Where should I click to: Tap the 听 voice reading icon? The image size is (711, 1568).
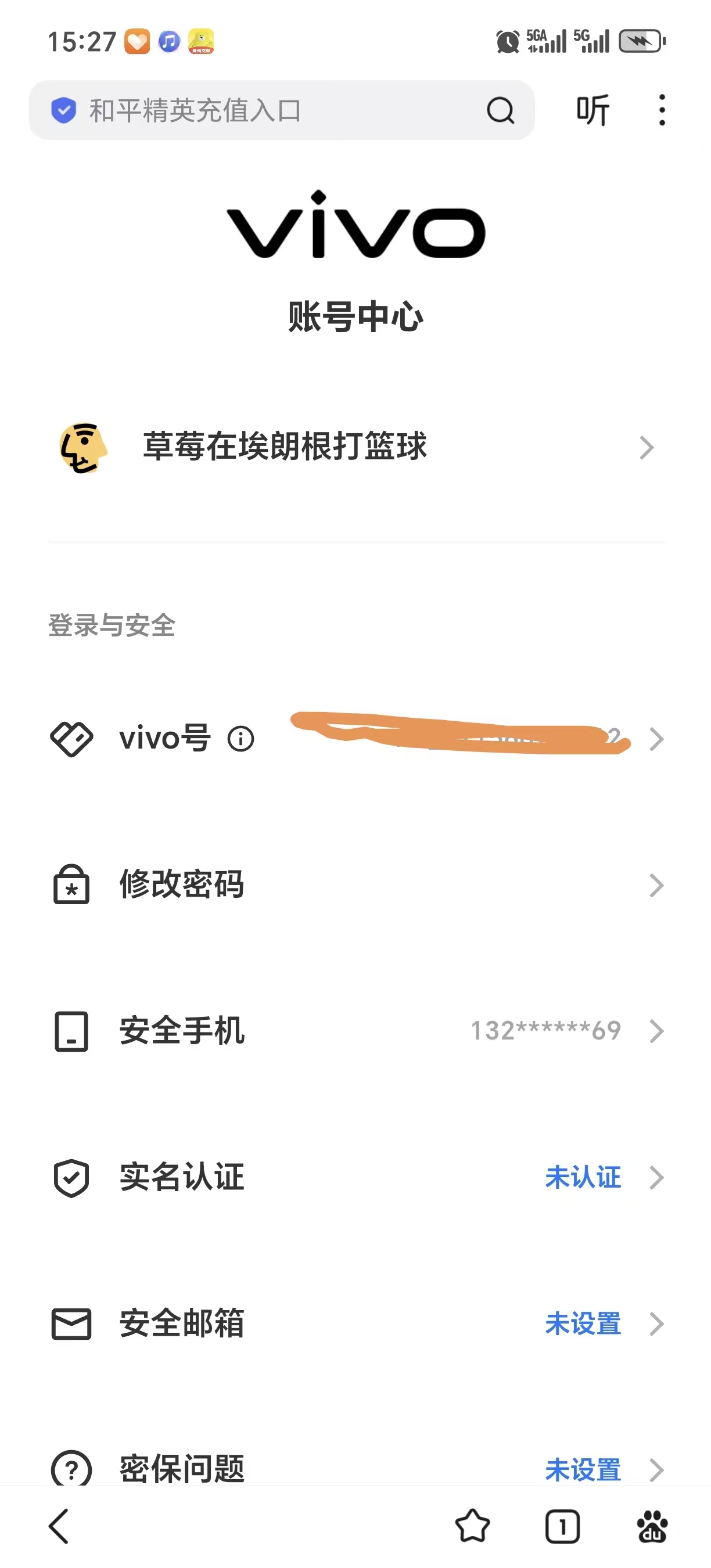(x=592, y=110)
